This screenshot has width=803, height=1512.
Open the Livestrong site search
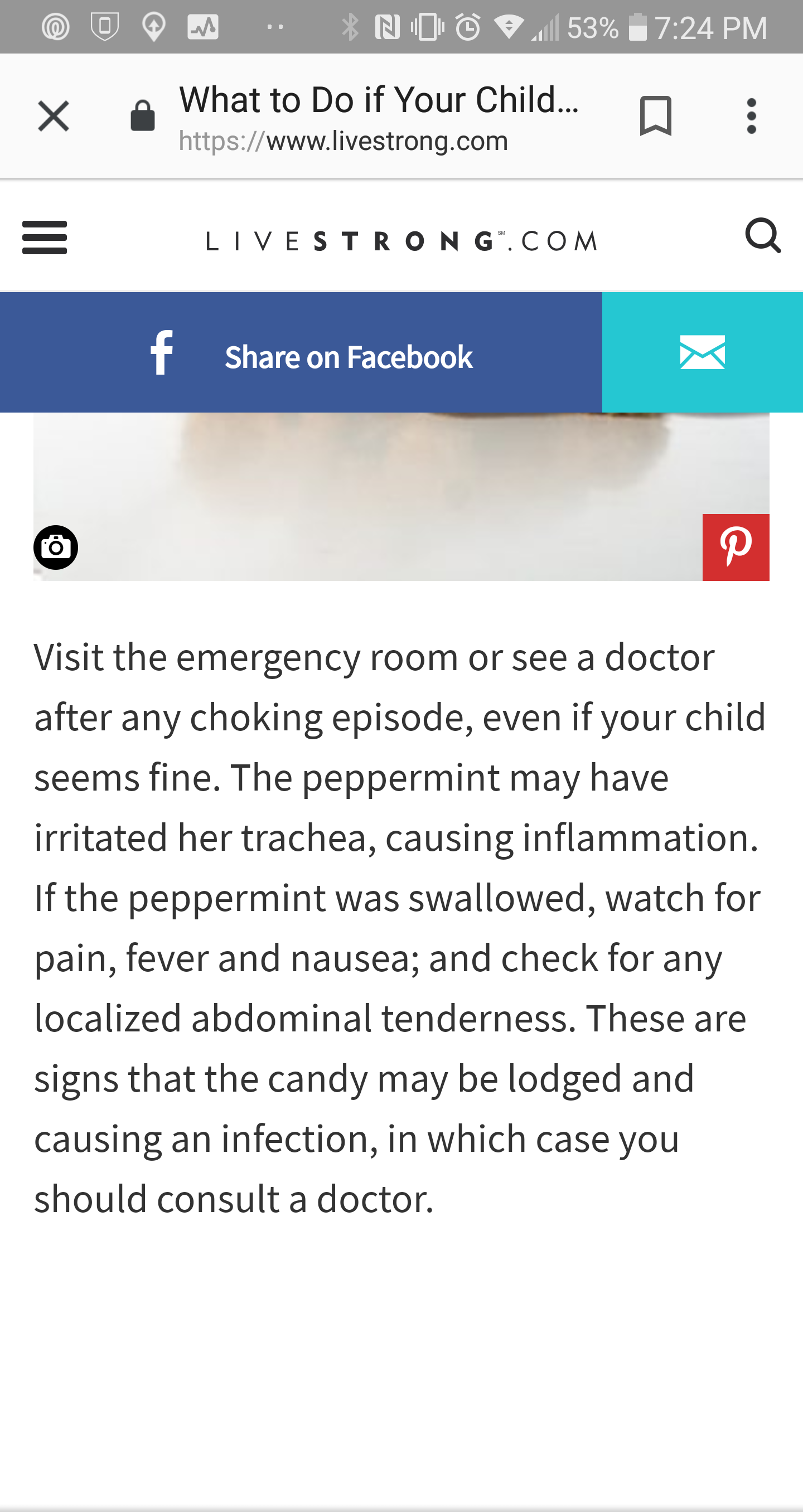762,236
